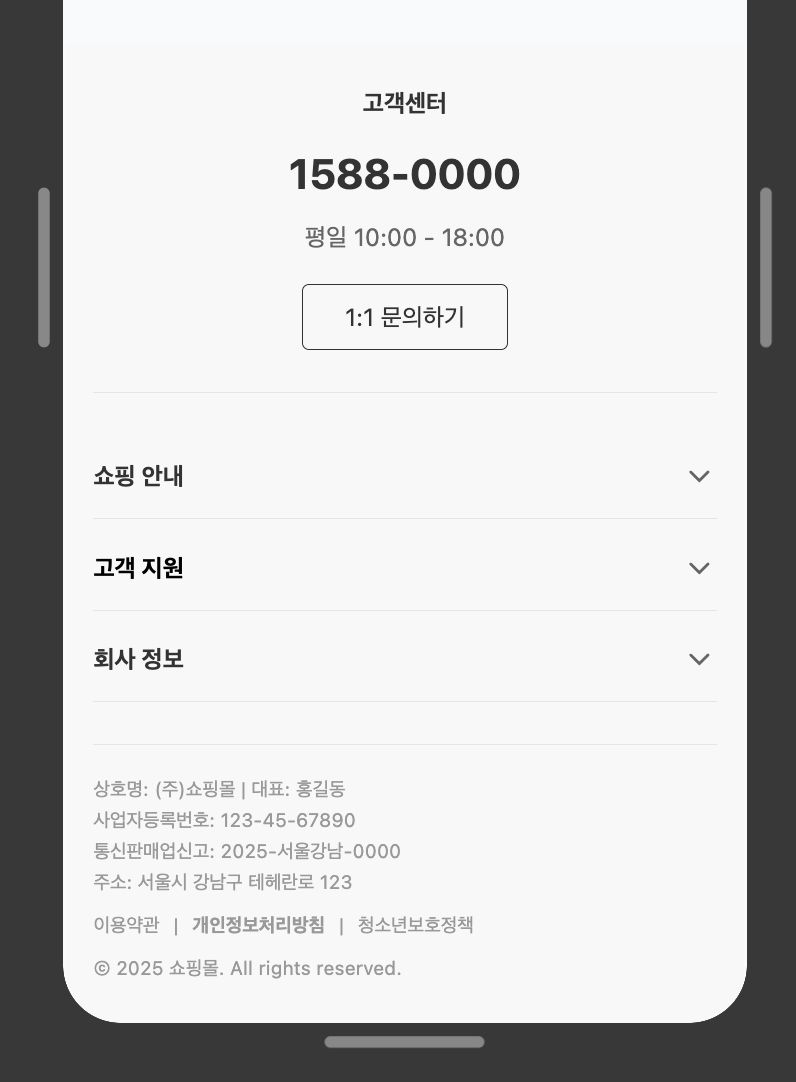Open the 고객 지원 accordion row
This screenshot has height=1082, width=796.
pos(405,568)
